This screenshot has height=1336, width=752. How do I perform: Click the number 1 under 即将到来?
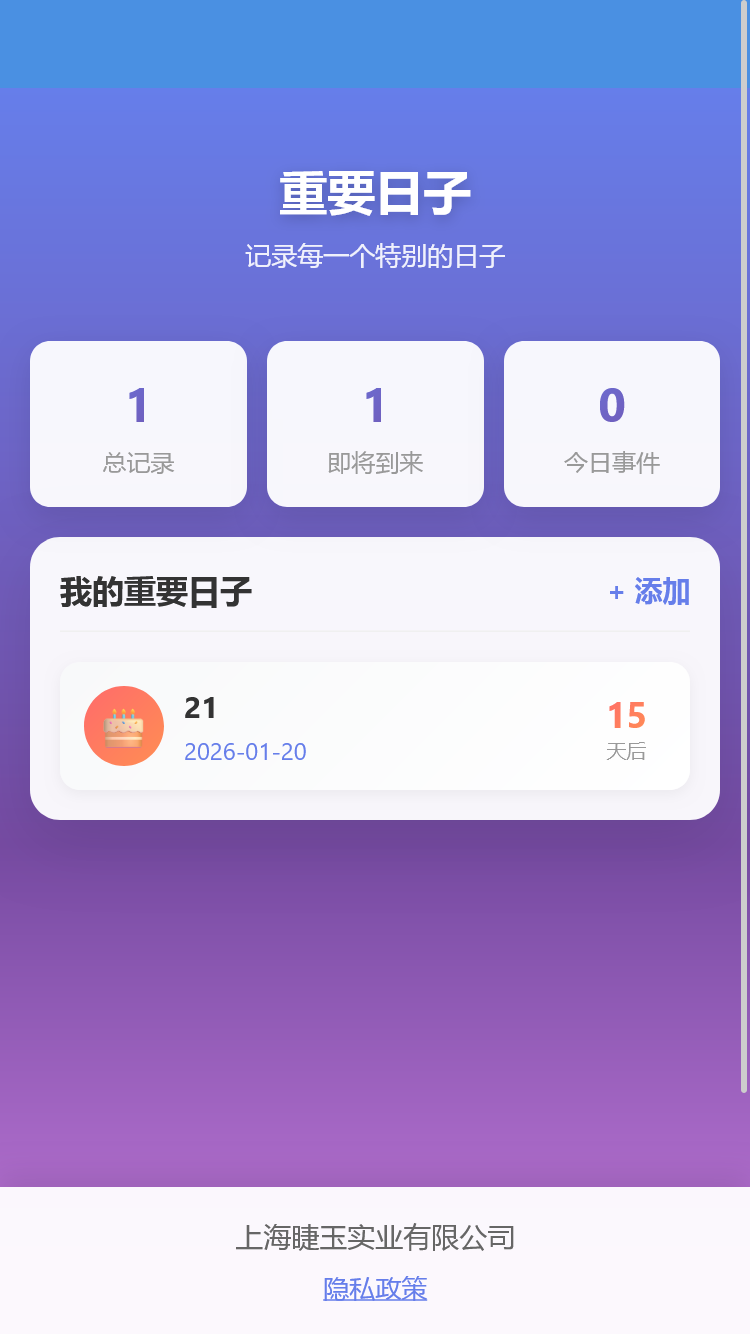point(375,404)
